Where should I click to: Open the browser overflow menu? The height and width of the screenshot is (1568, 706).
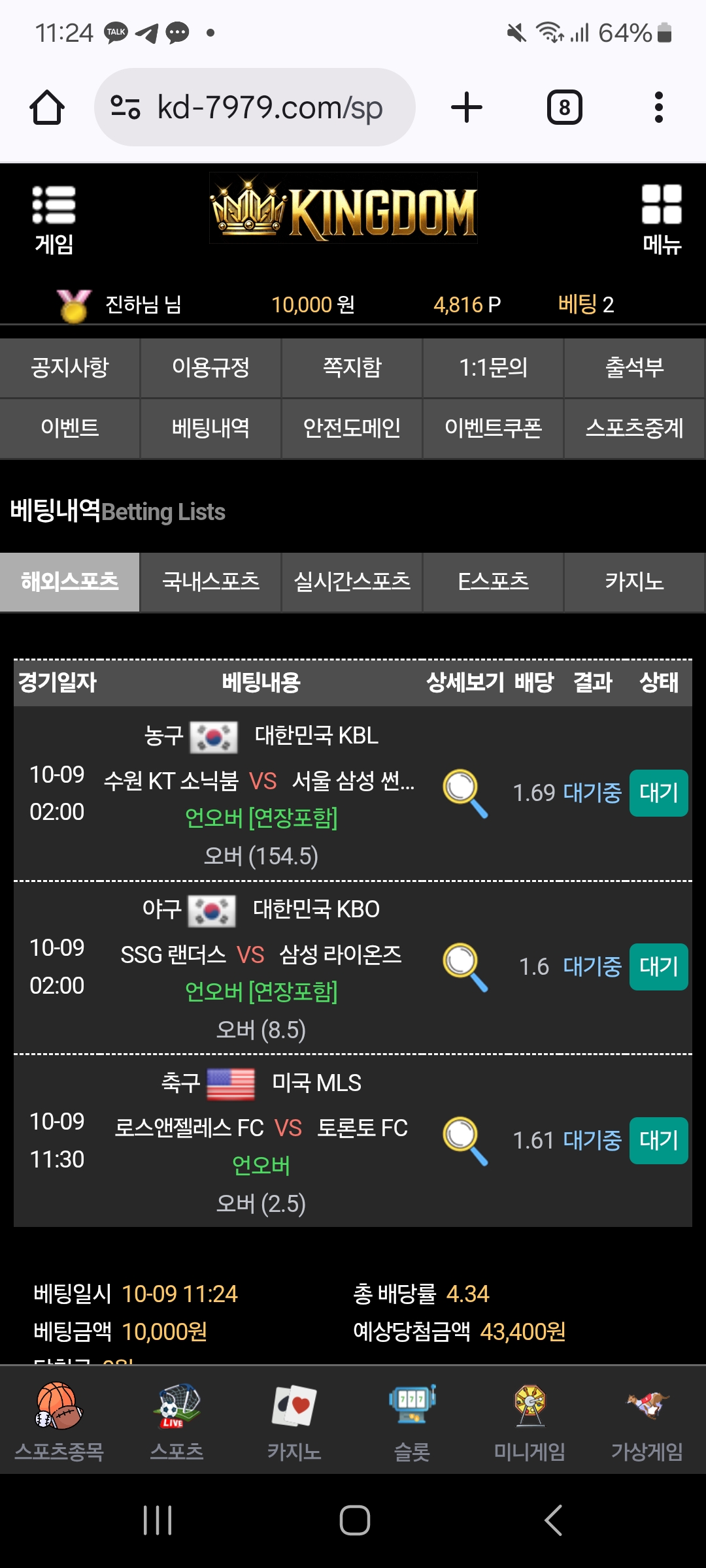(x=658, y=108)
